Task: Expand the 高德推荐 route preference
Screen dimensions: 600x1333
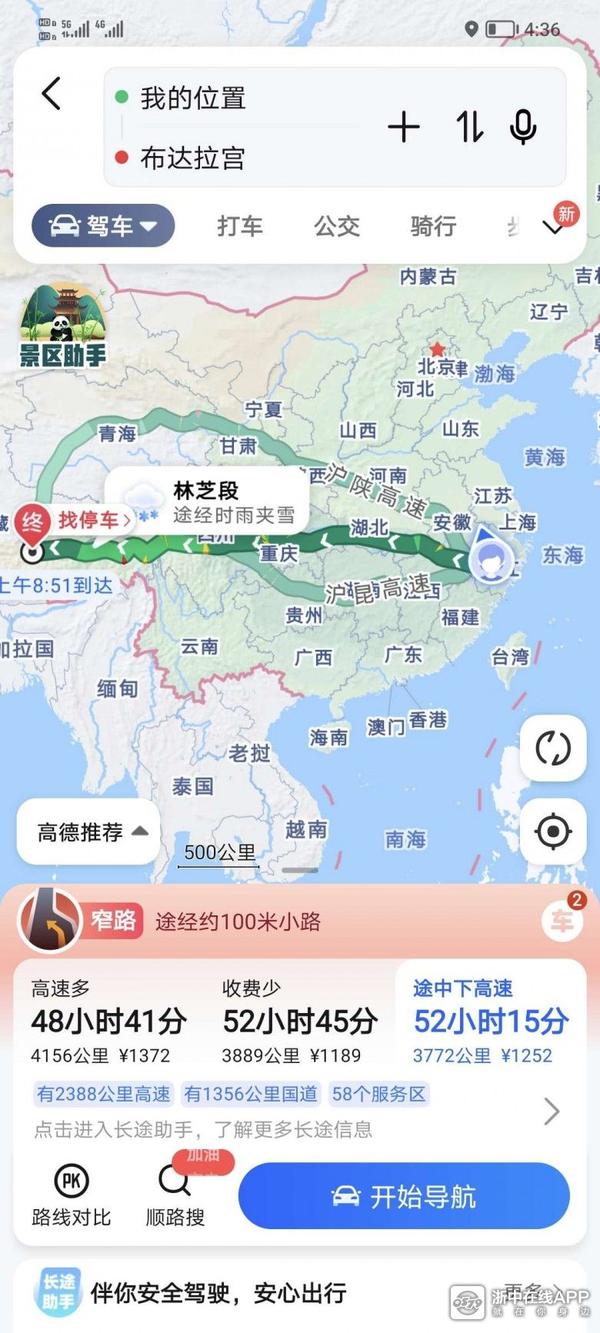Action: tap(88, 832)
